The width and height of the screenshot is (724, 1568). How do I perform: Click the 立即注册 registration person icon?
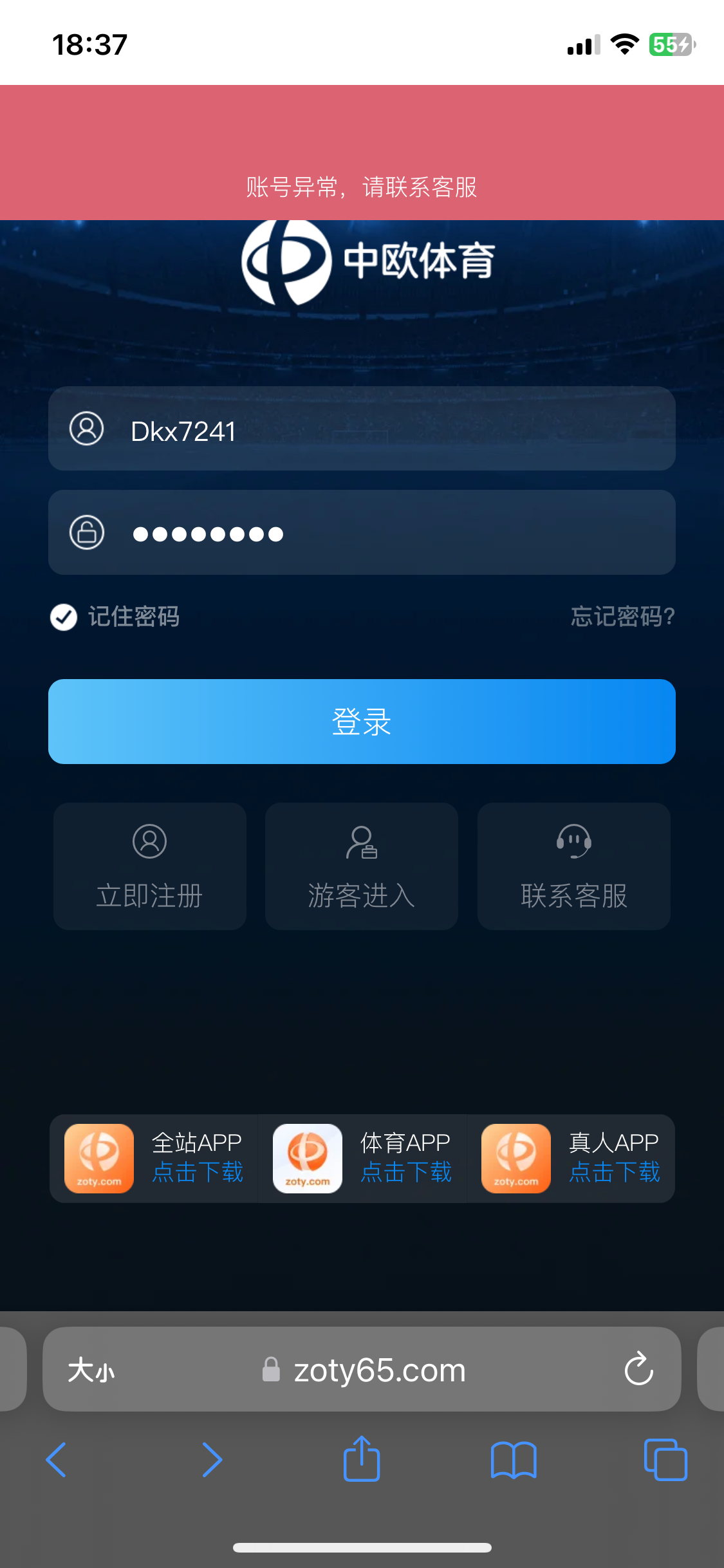[x=149, y=841]
